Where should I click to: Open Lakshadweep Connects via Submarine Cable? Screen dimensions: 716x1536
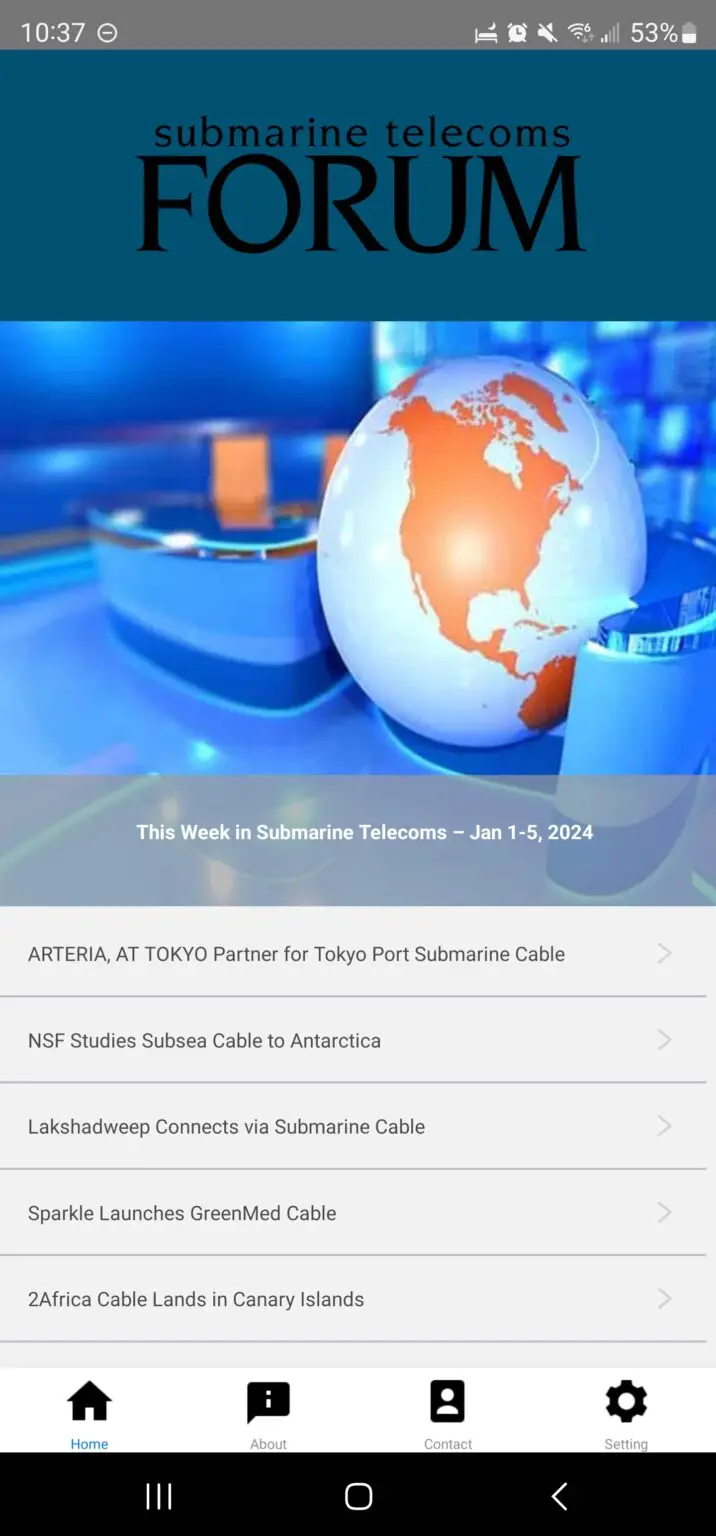[226, 1127]
